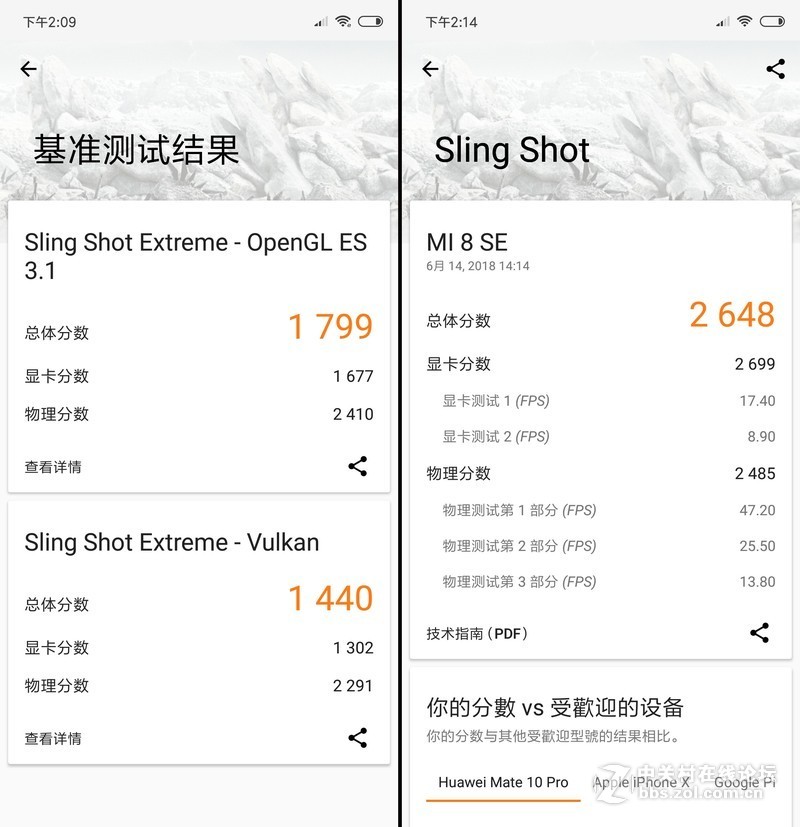Tap the back arrow on the results list screen

coord(27,69)
